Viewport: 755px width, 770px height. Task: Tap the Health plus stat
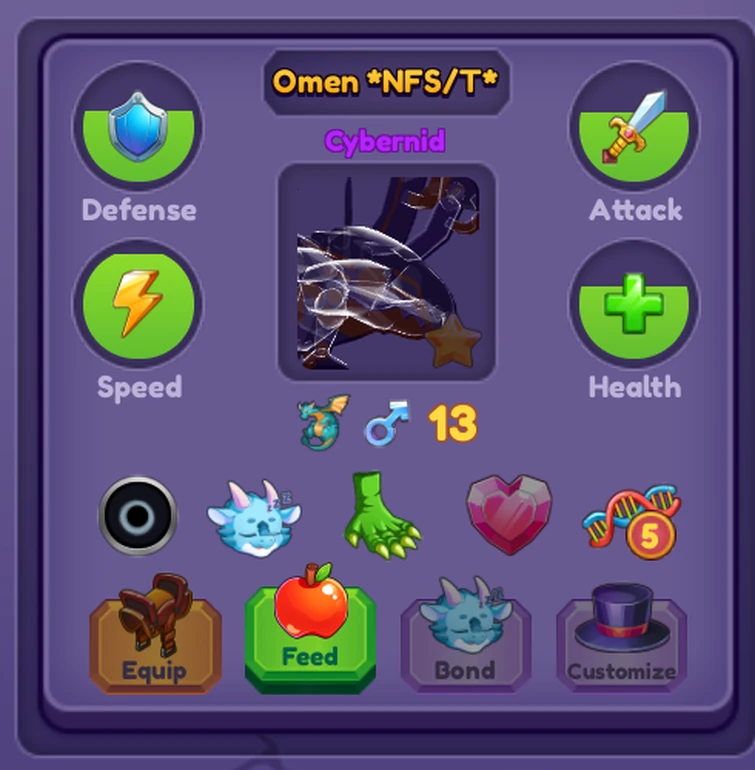[x=634, y=303]
